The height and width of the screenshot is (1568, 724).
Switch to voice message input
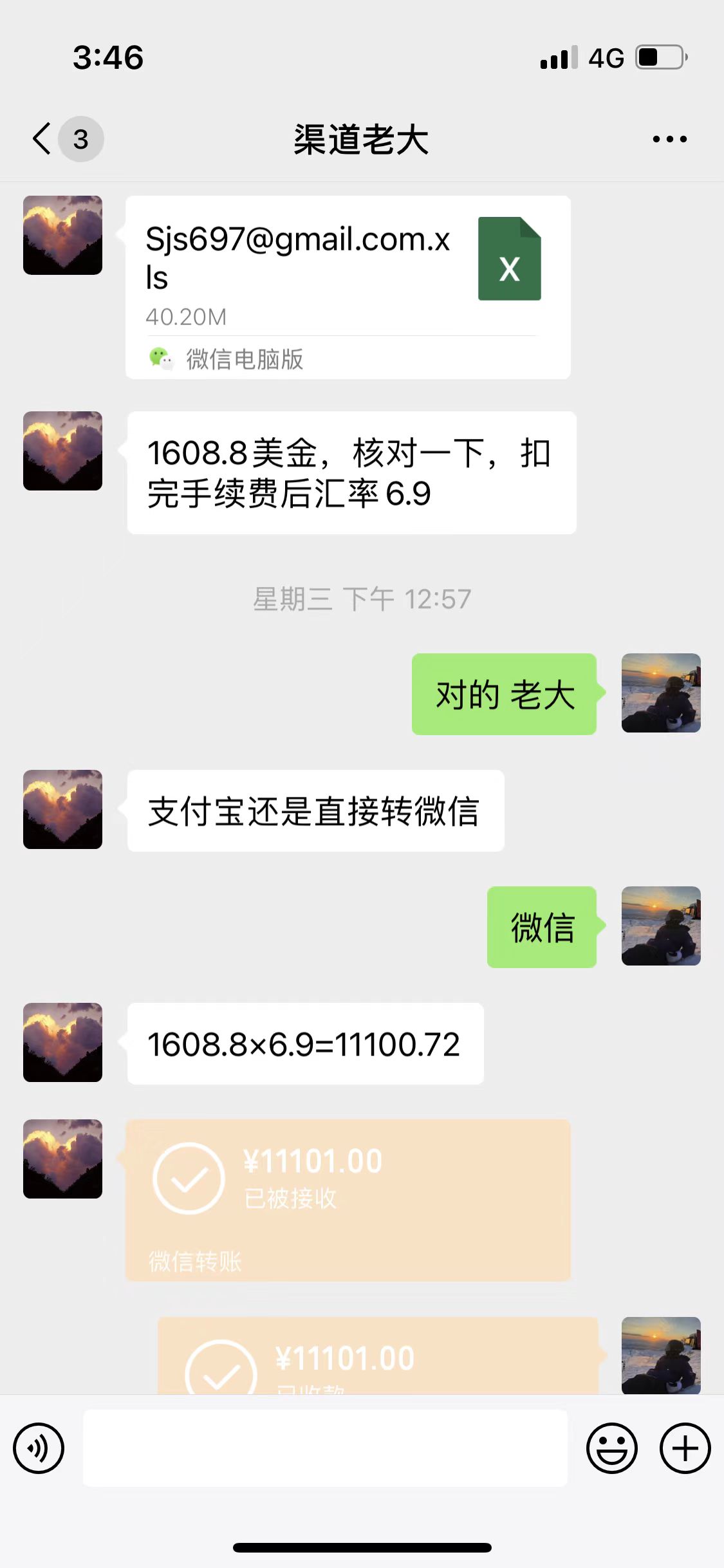click(x=39, y=1448)
